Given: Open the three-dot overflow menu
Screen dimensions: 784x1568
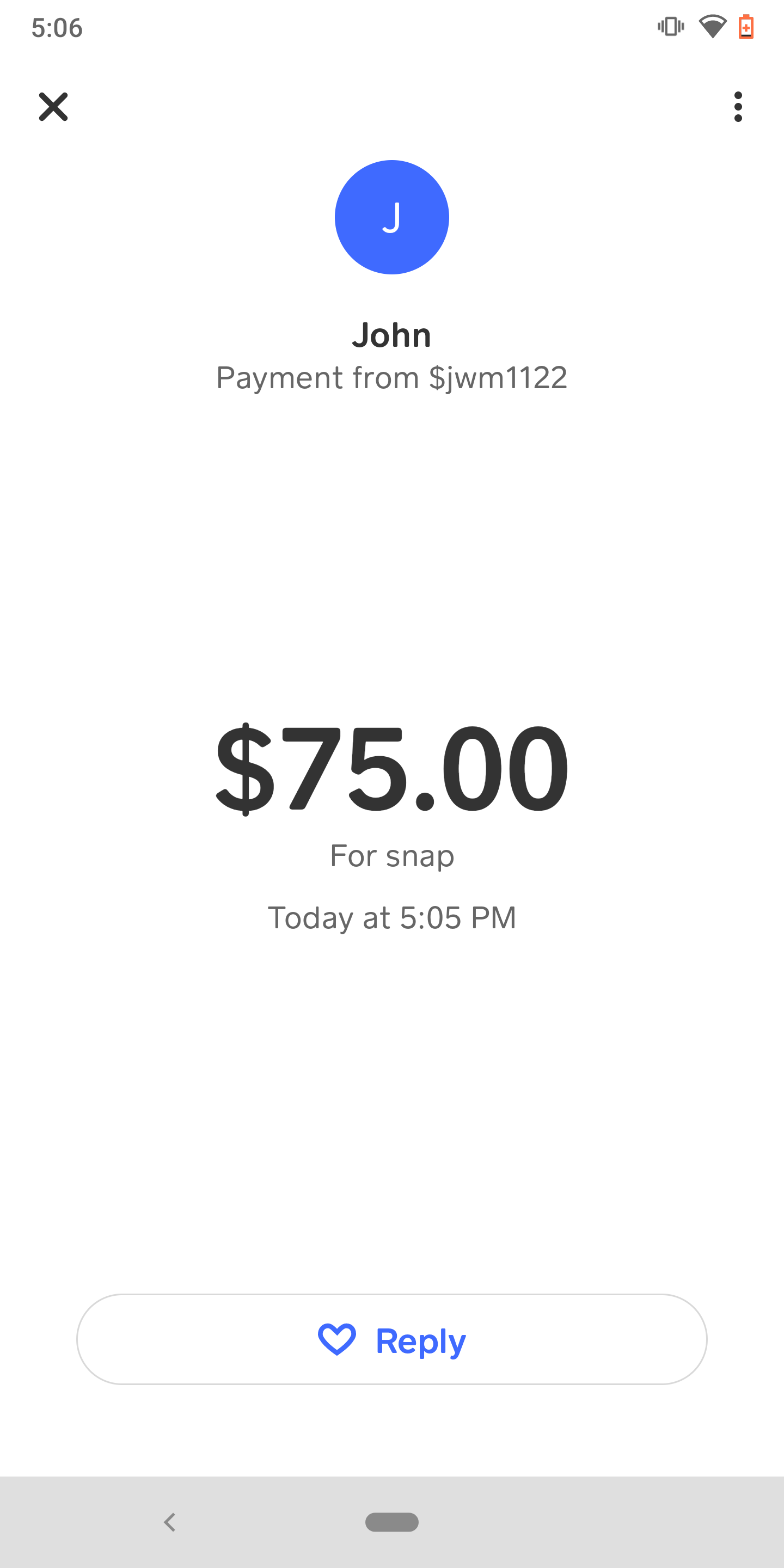Looking at the screenshot, I should [x=738, y=107].
